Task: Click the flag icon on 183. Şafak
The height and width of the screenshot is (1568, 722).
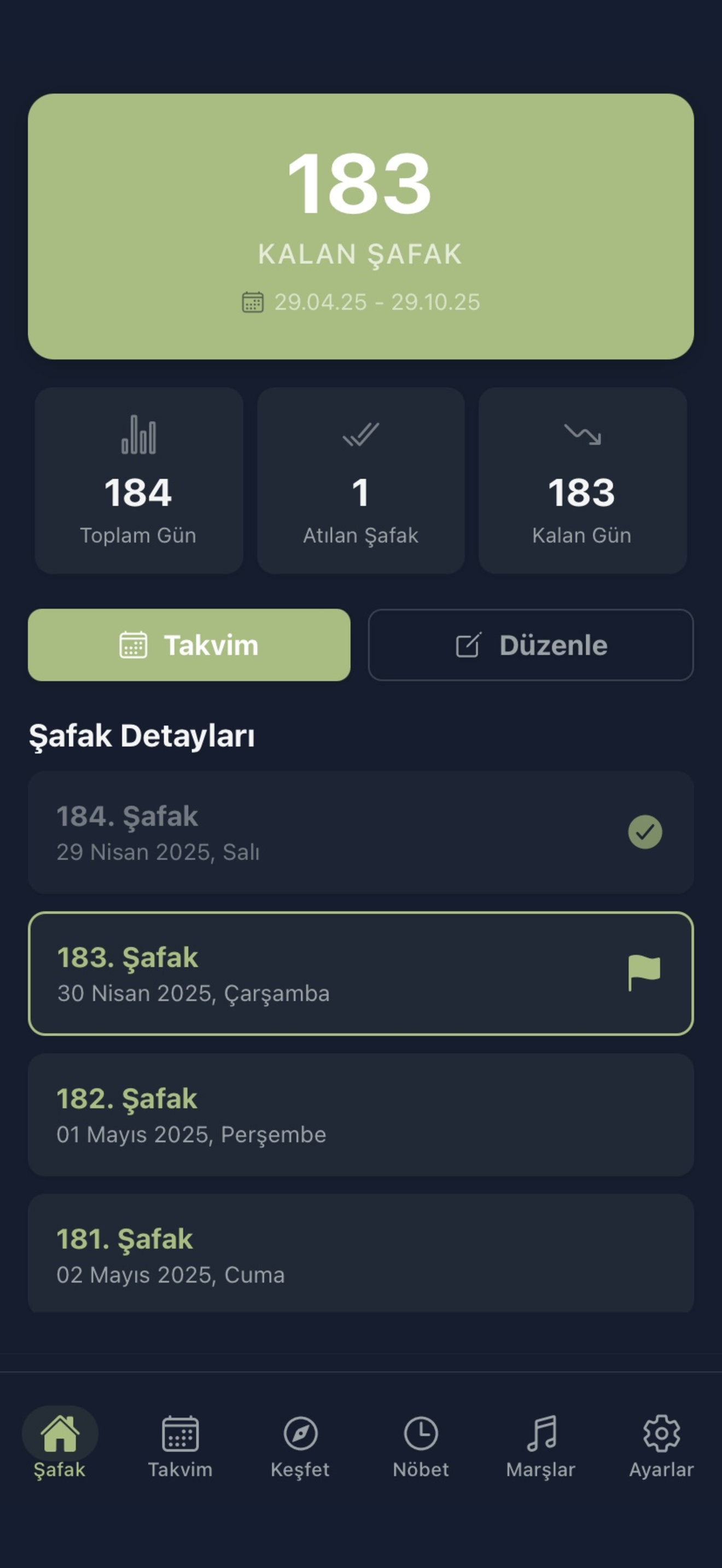Action: 645,972
